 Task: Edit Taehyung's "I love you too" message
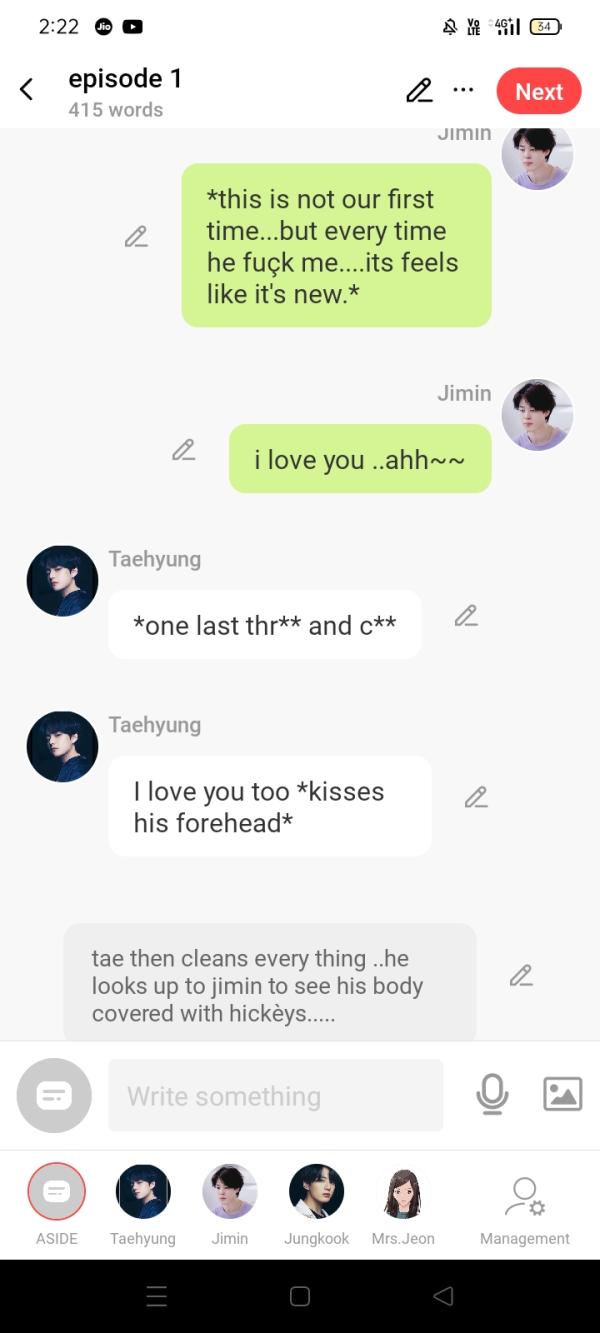coord(476,797)
